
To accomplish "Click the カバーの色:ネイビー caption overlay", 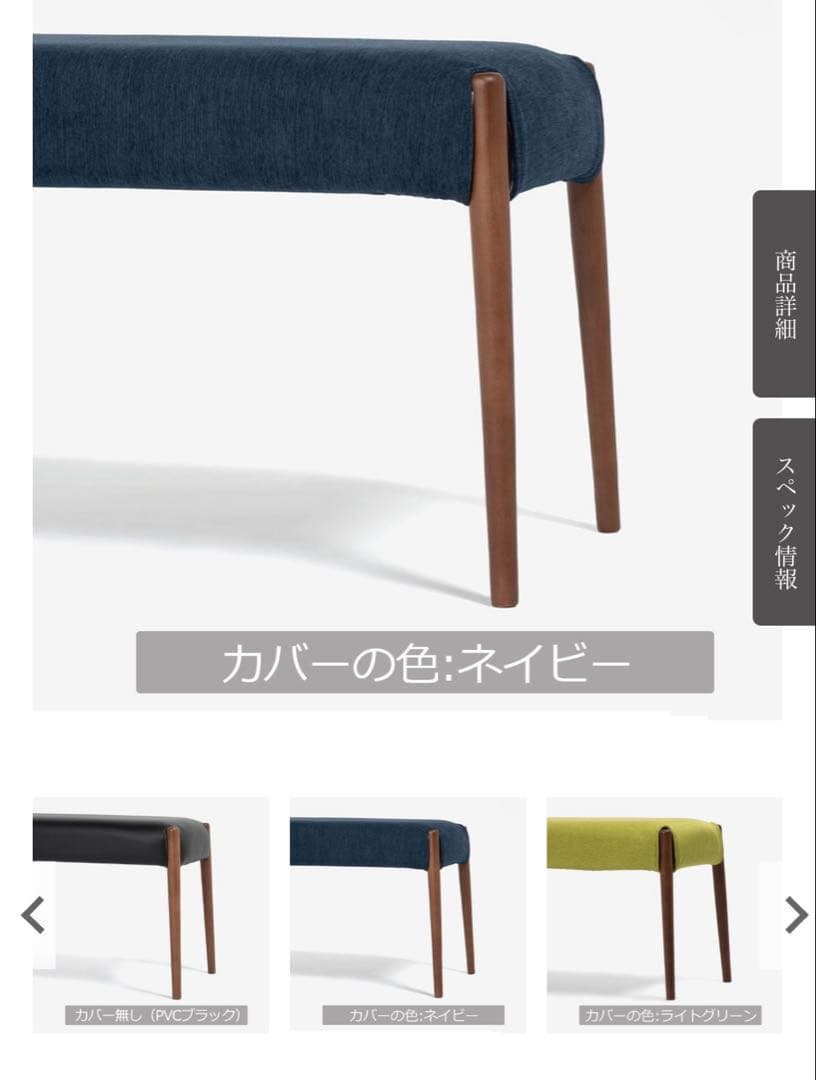I will 425,660.
